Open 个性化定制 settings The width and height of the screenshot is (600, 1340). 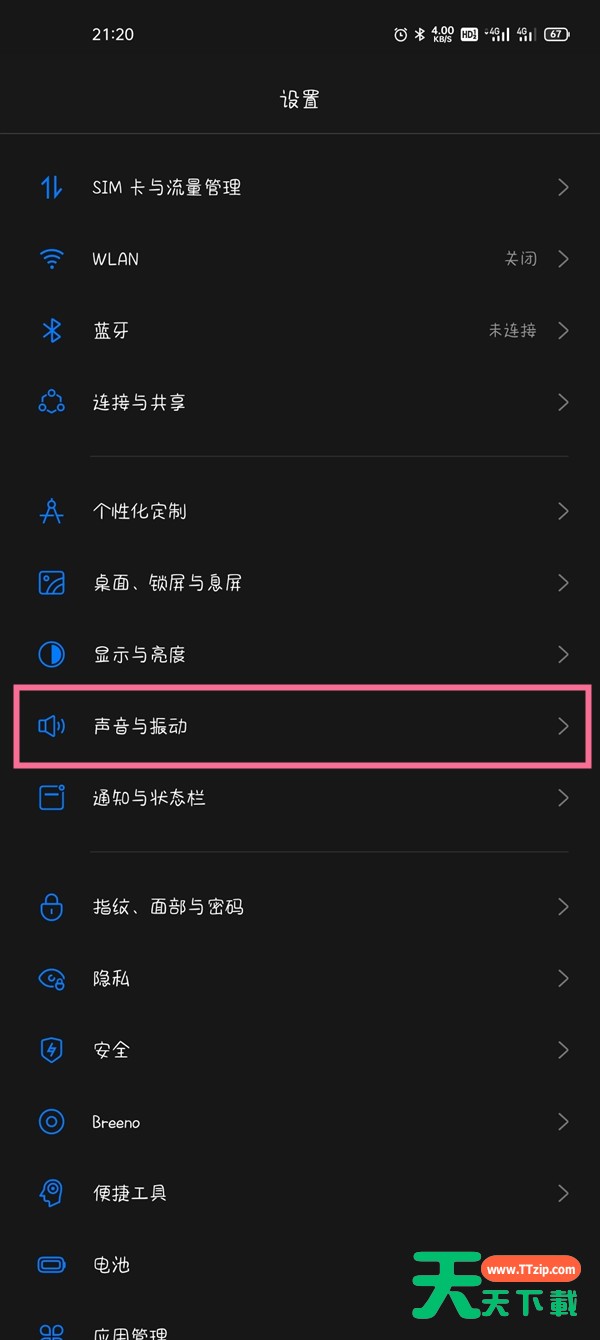[300, 511]
